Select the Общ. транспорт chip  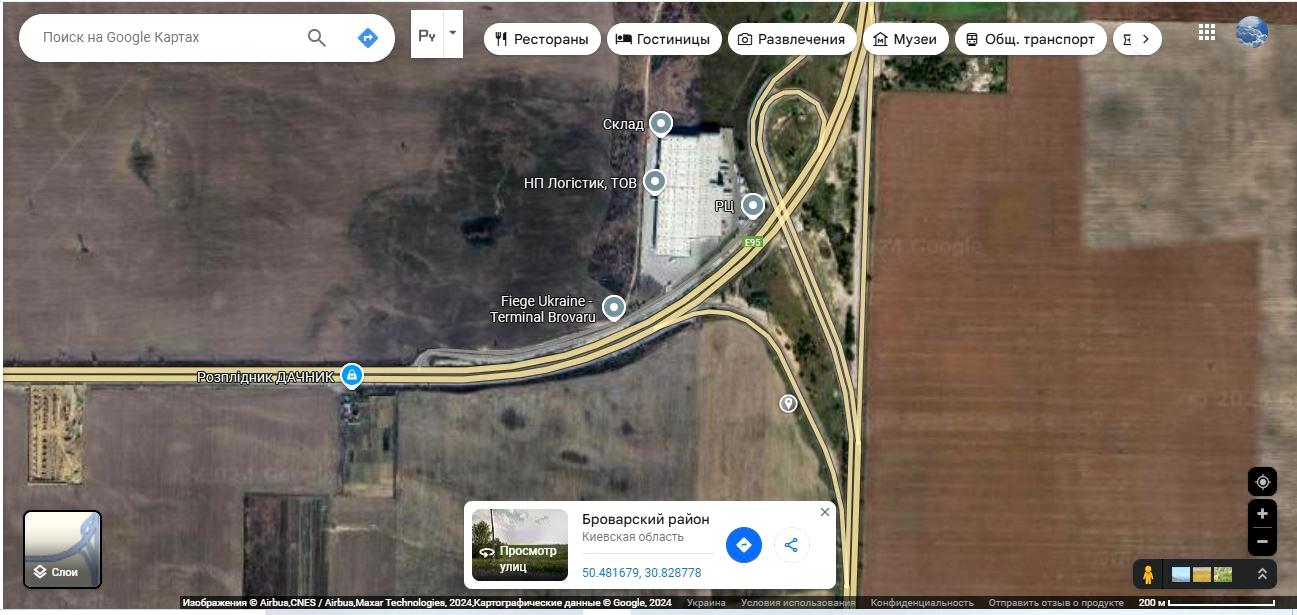pos(1031,39)
